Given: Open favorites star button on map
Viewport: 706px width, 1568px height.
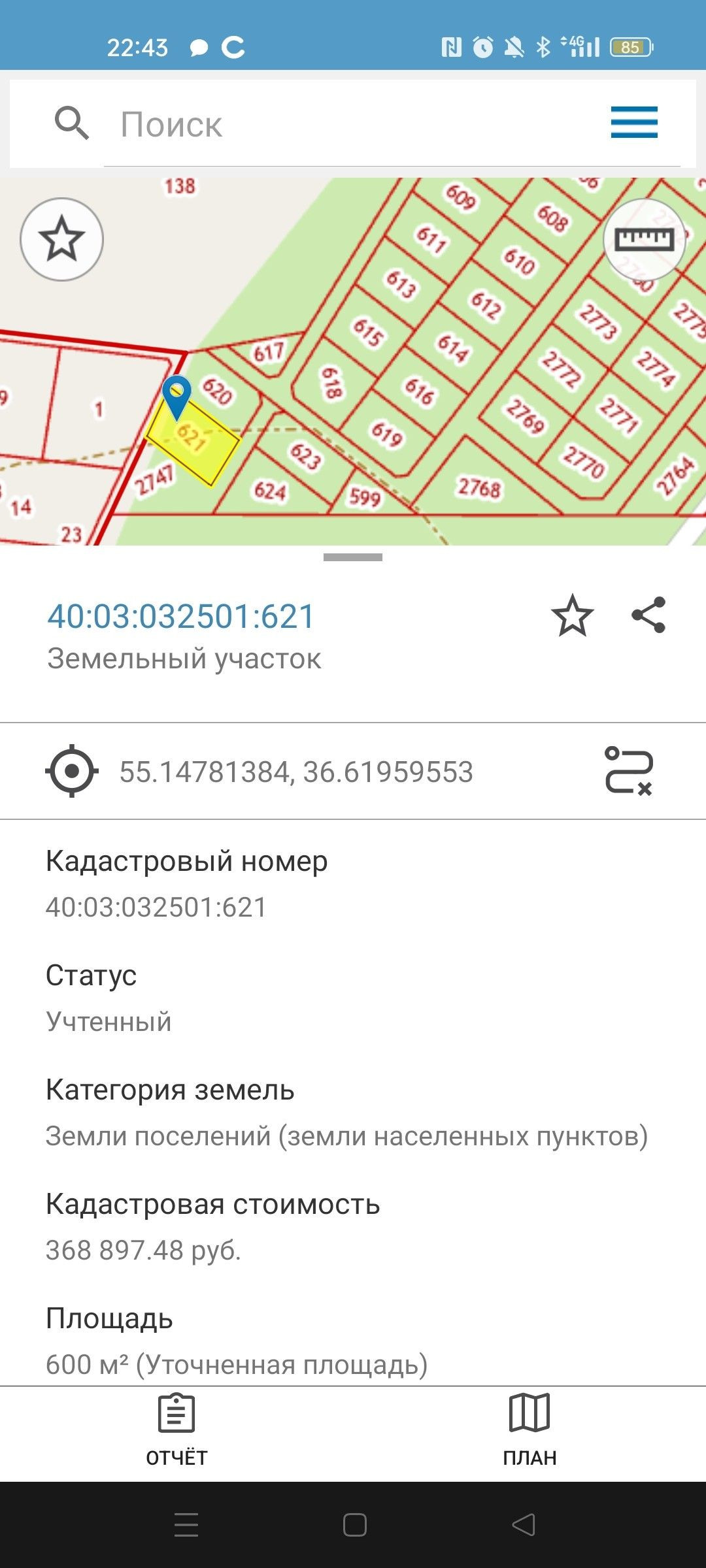Looking at the screenshot, I should coord(61,239).
